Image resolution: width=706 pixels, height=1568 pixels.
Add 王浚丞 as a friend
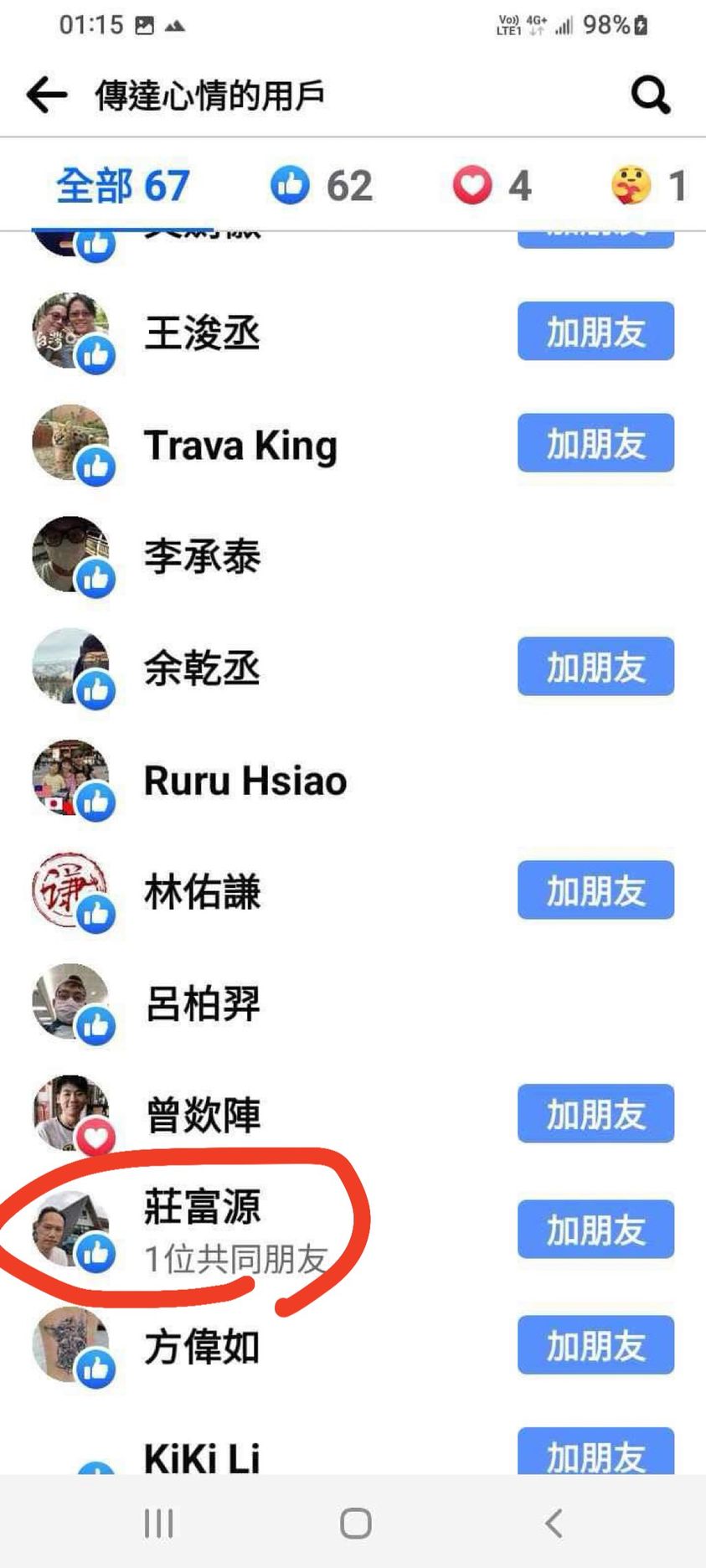coord(595,332)
